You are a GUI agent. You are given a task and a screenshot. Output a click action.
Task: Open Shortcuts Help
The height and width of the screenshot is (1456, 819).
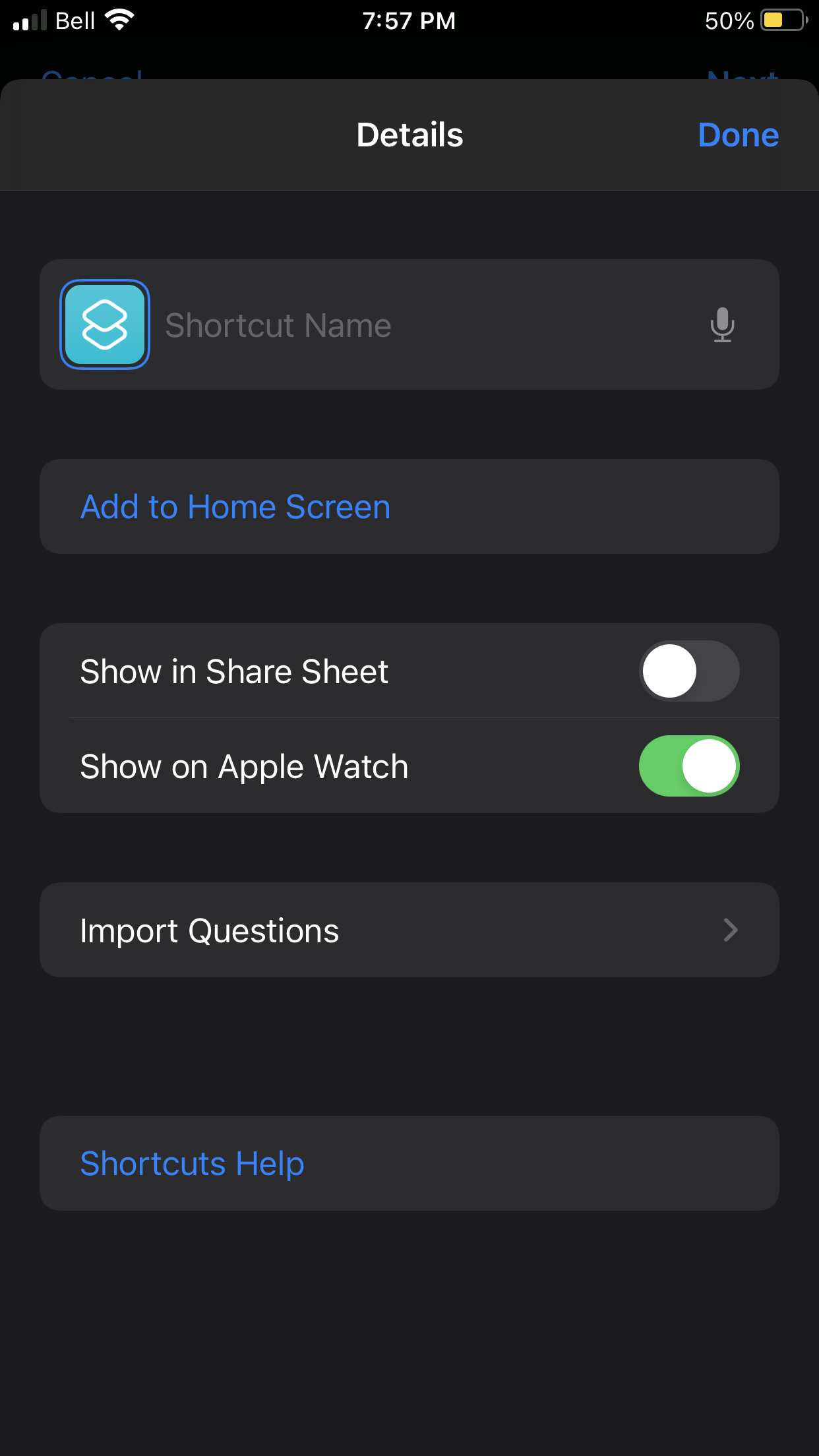tap(192, 1163)
